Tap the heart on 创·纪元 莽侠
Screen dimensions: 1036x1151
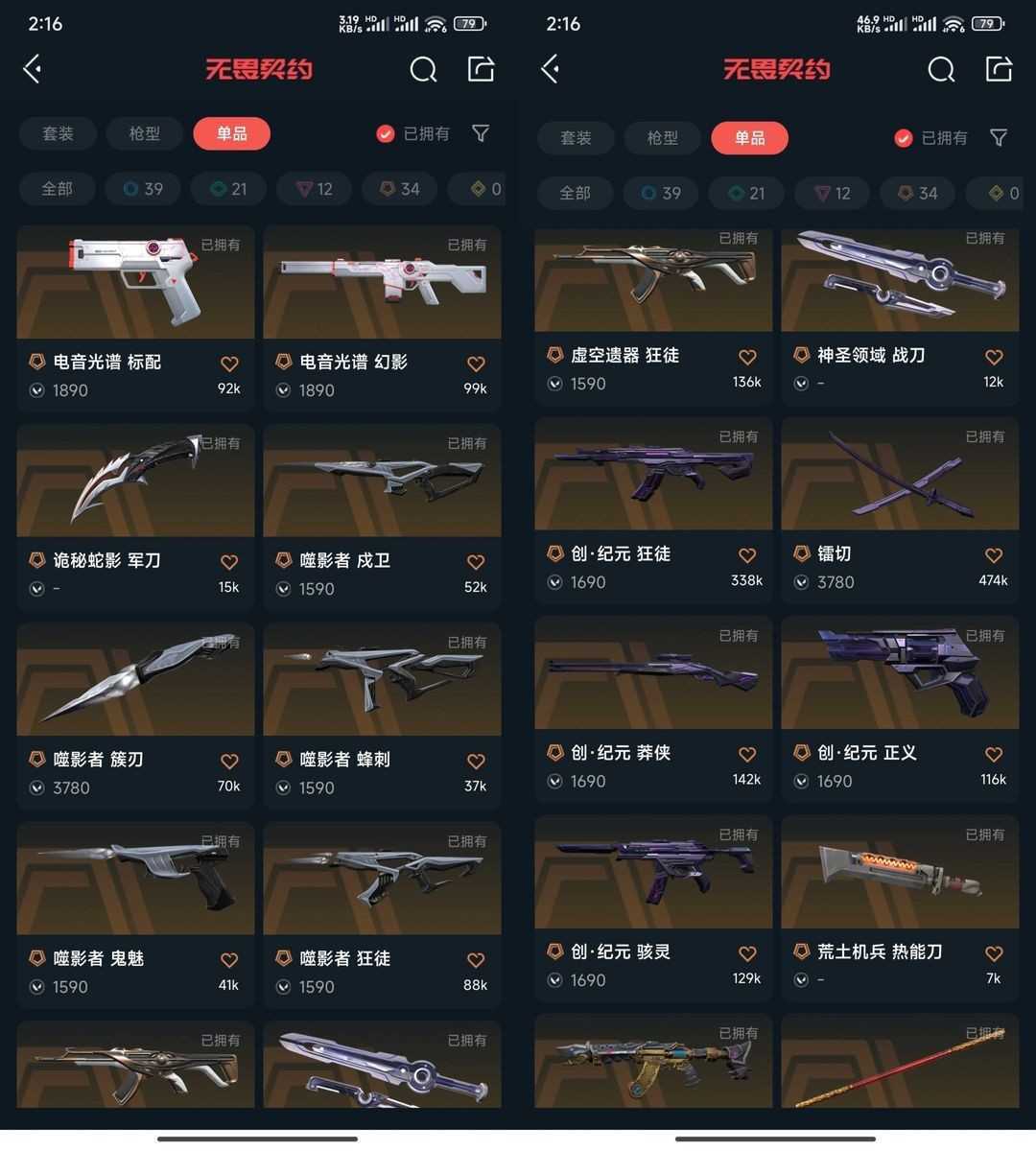coord(747,755)
